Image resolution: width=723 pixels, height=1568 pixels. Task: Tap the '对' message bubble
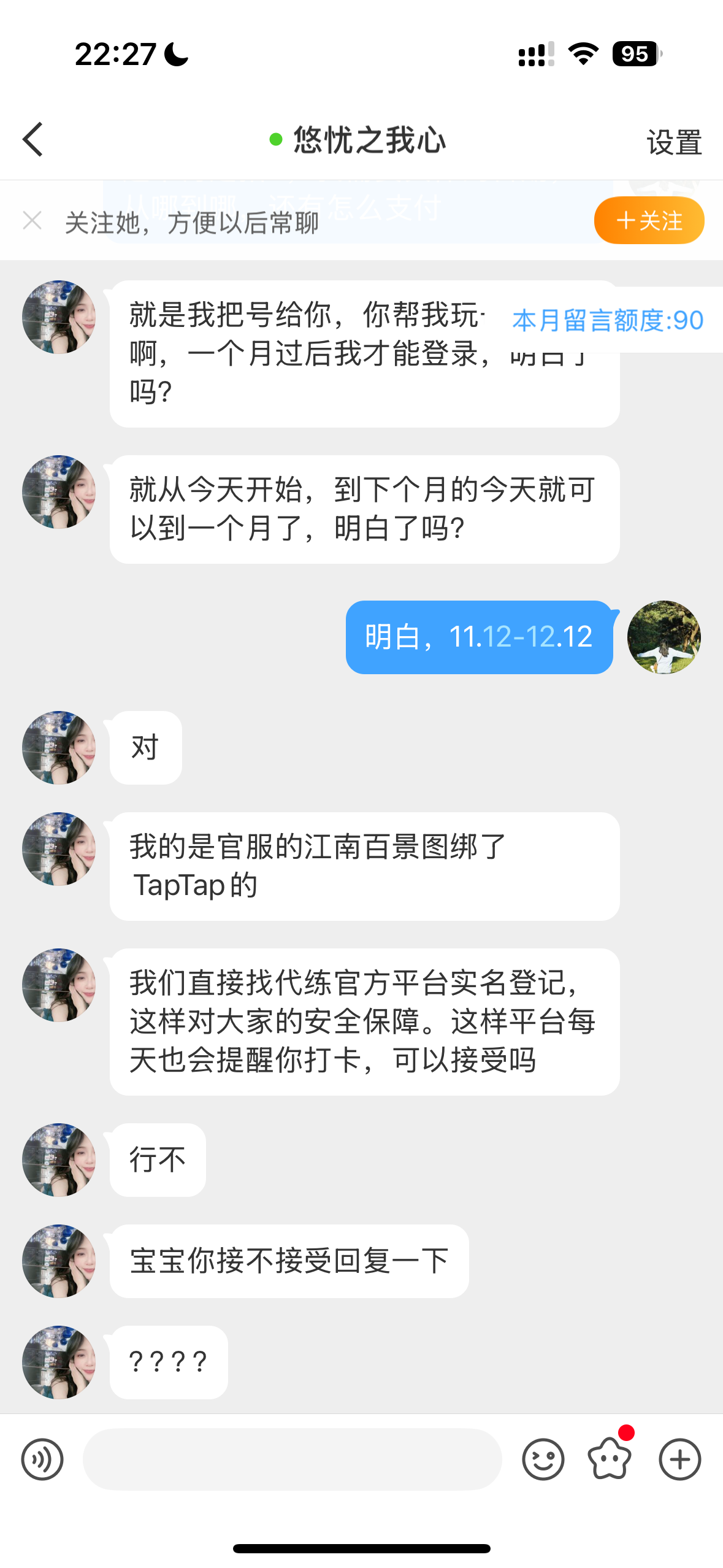143,747
